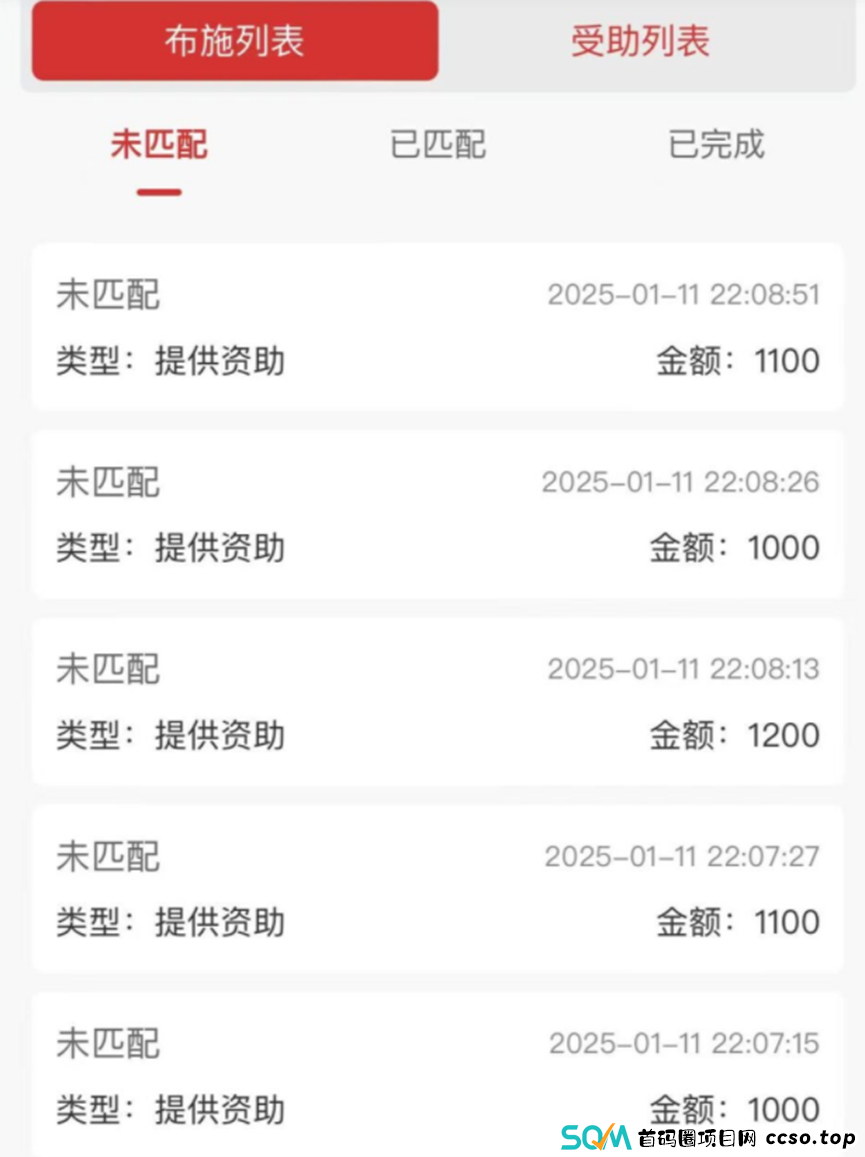Click the red underline indicator below 未匹配
865x1157 pixels.
click(x=159, y=188)
